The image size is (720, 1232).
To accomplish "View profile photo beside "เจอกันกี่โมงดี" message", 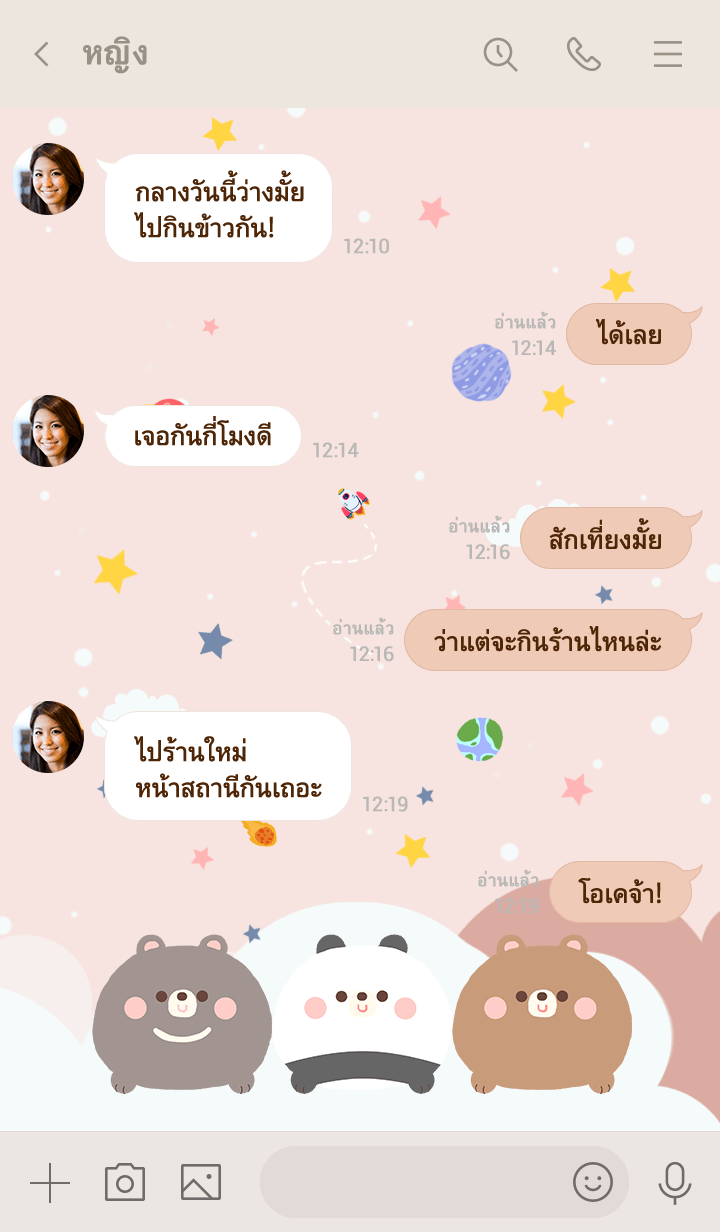I will click(x=48, y=431).
